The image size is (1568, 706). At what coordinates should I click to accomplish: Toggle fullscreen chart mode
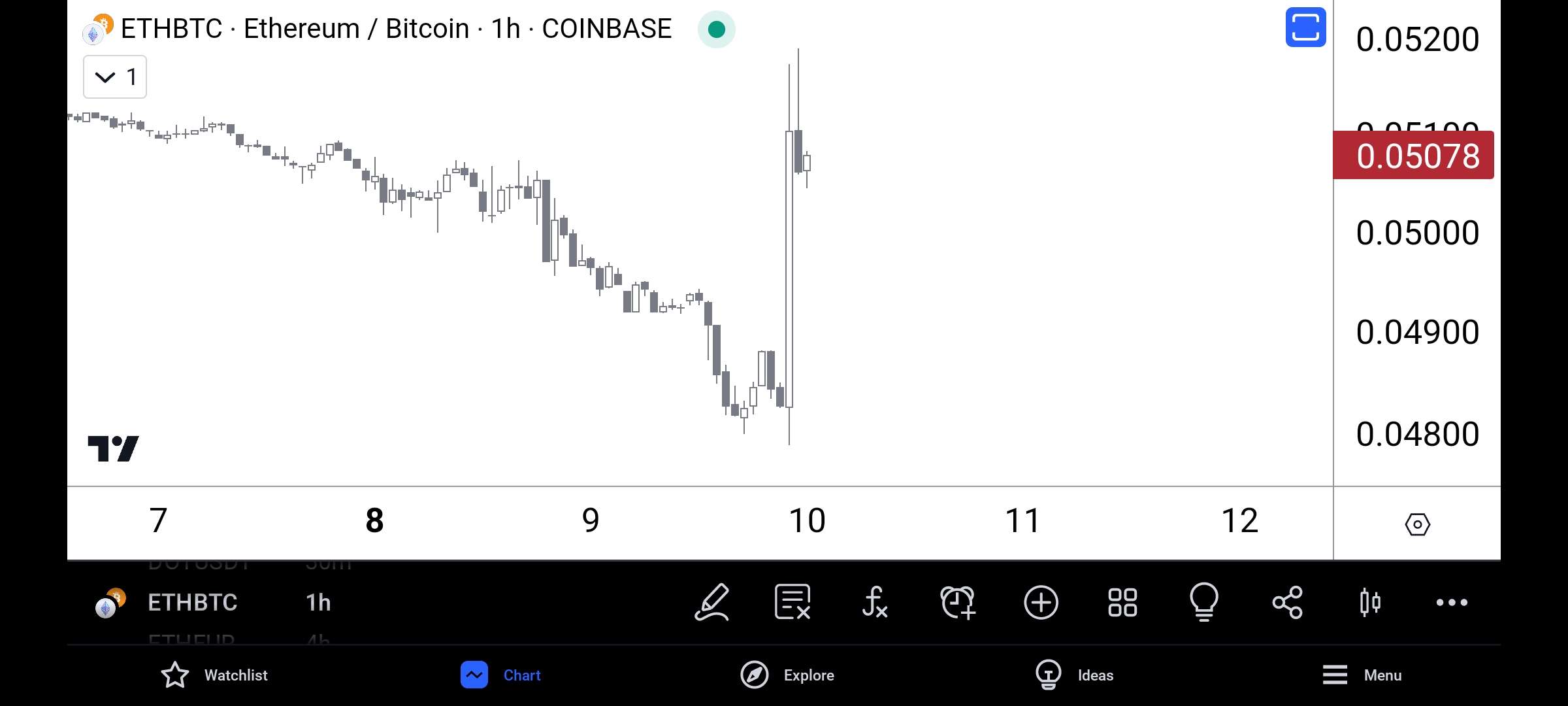[1305, 27]
